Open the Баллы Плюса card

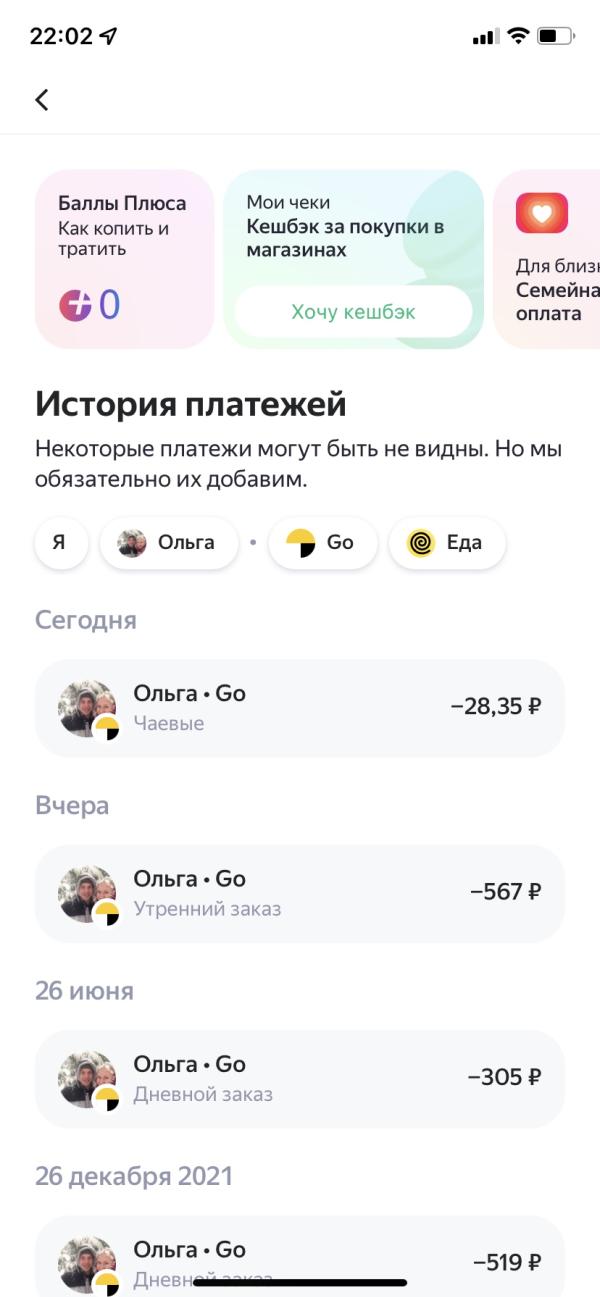(124, 259)
